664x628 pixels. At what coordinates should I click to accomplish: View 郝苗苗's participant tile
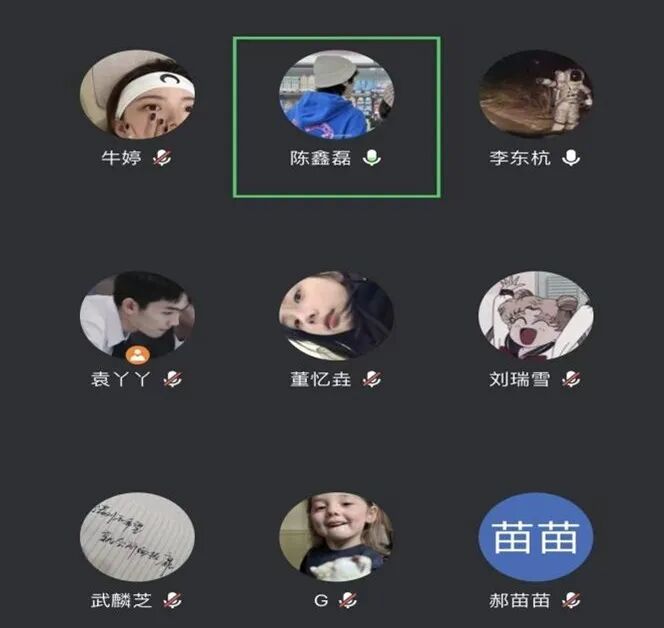[535, 536]
